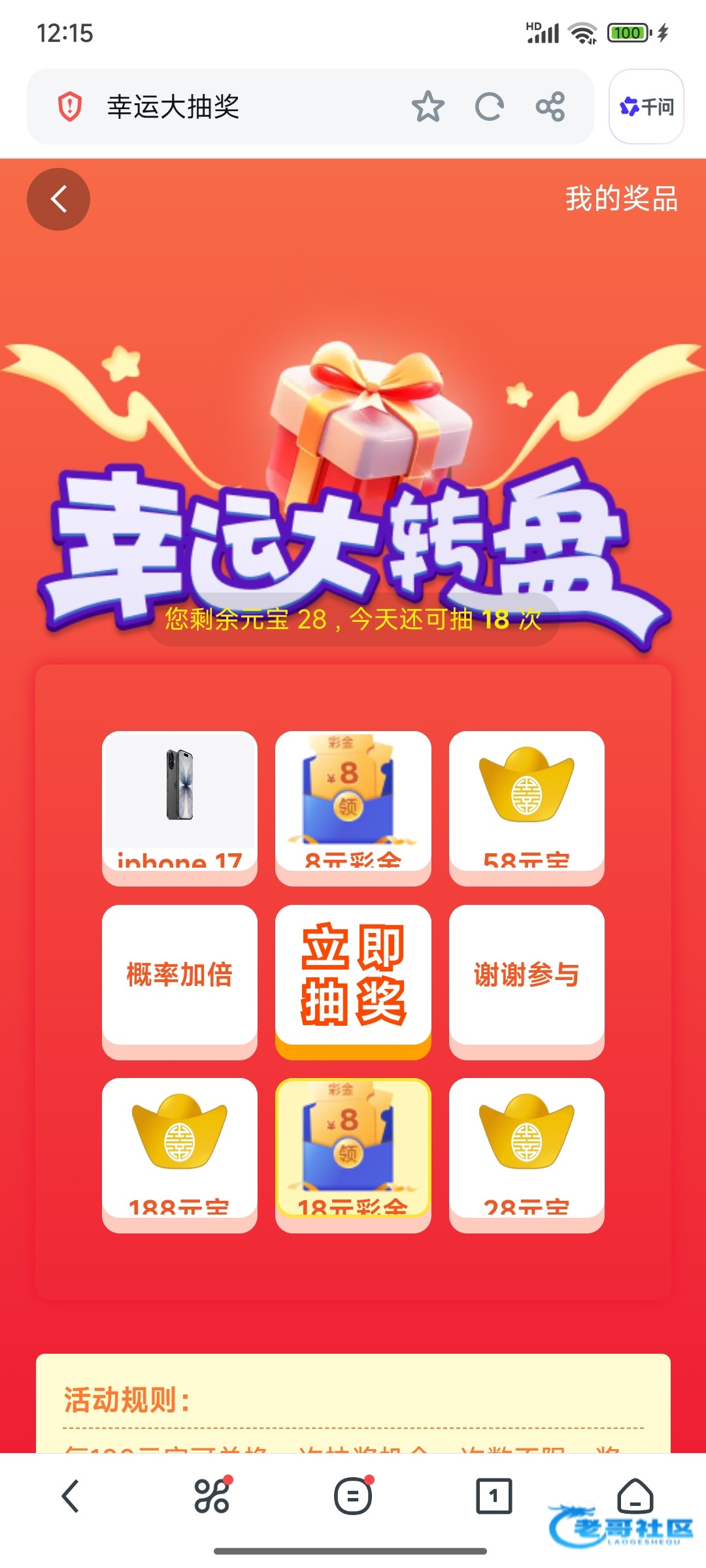Reload the page

(489, 106)
